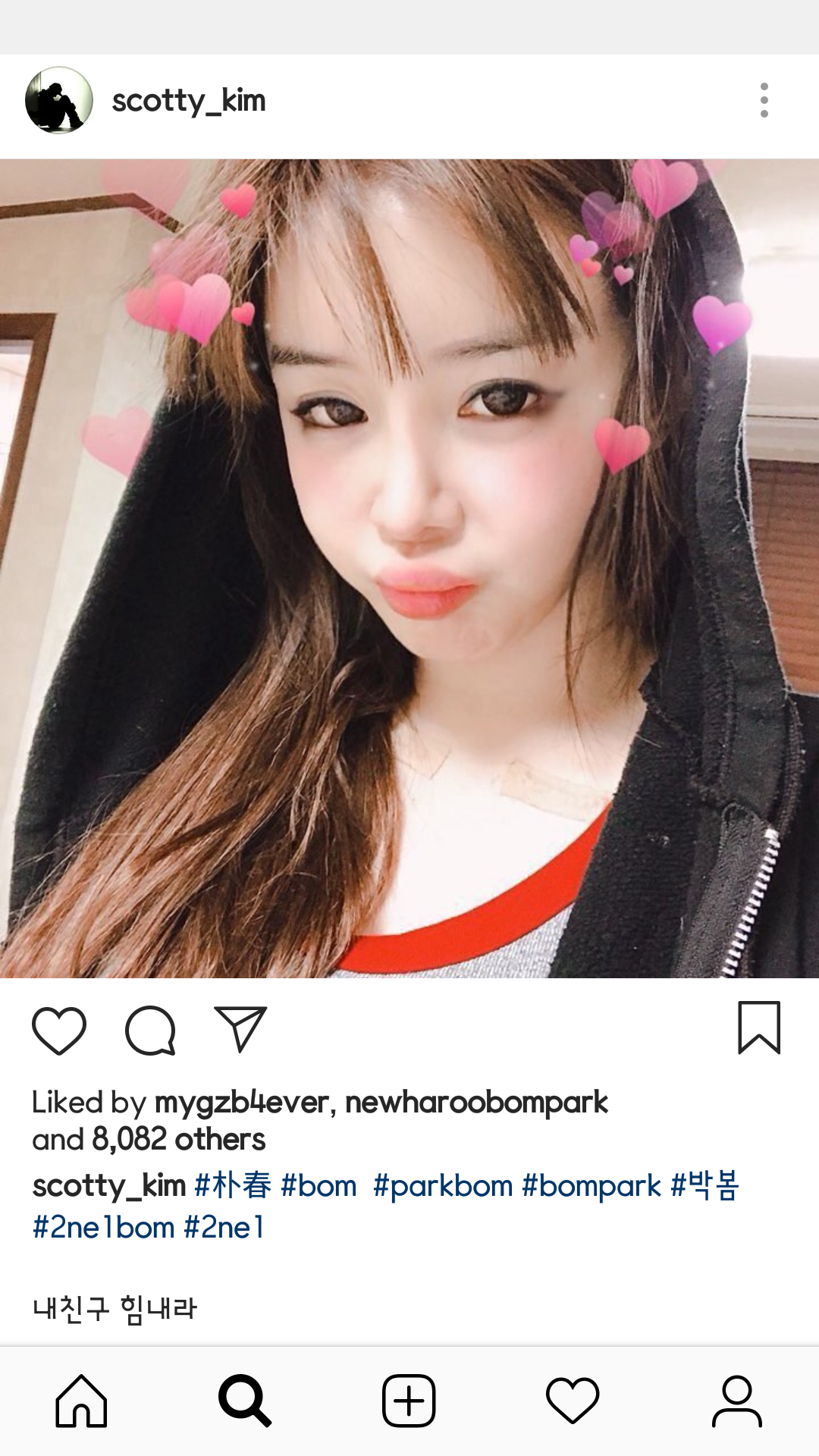Open scotty_kim's profile picture
The height and width of the screenshot is (1456, 819).
59,100
